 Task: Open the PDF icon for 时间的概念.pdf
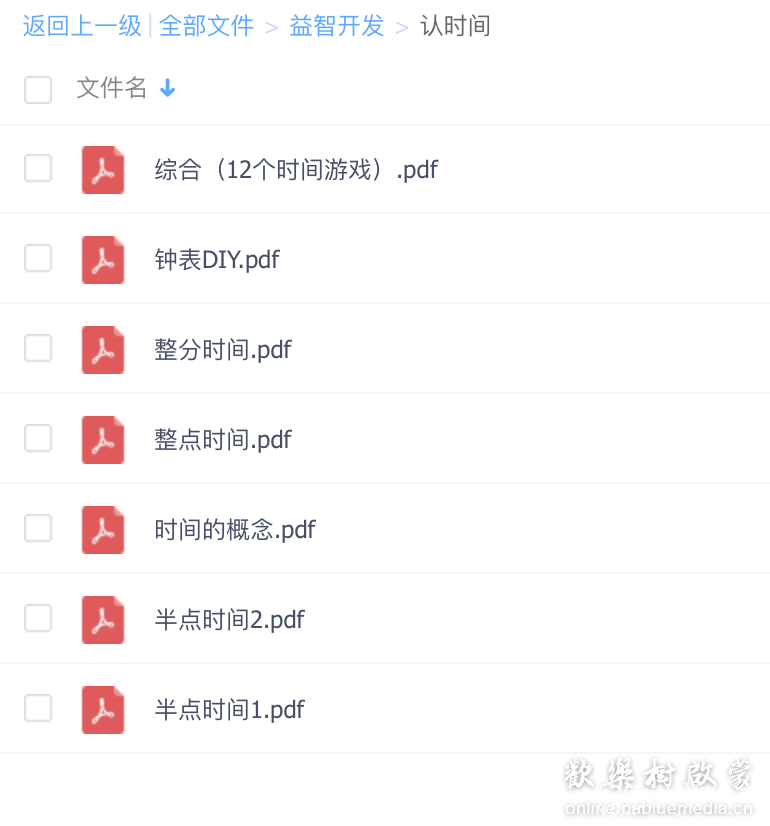click(103, 529)
